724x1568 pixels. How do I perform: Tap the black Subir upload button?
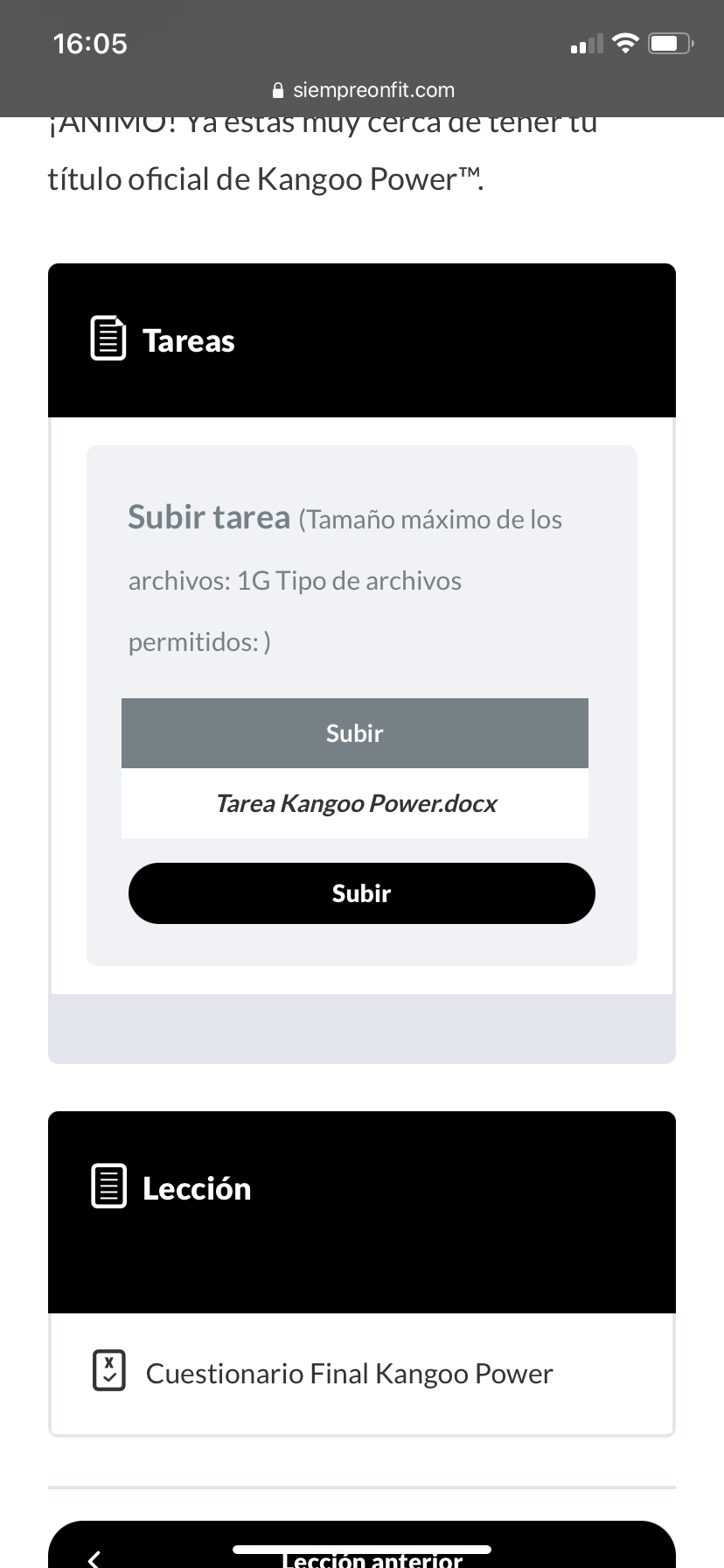coord(361,893)
